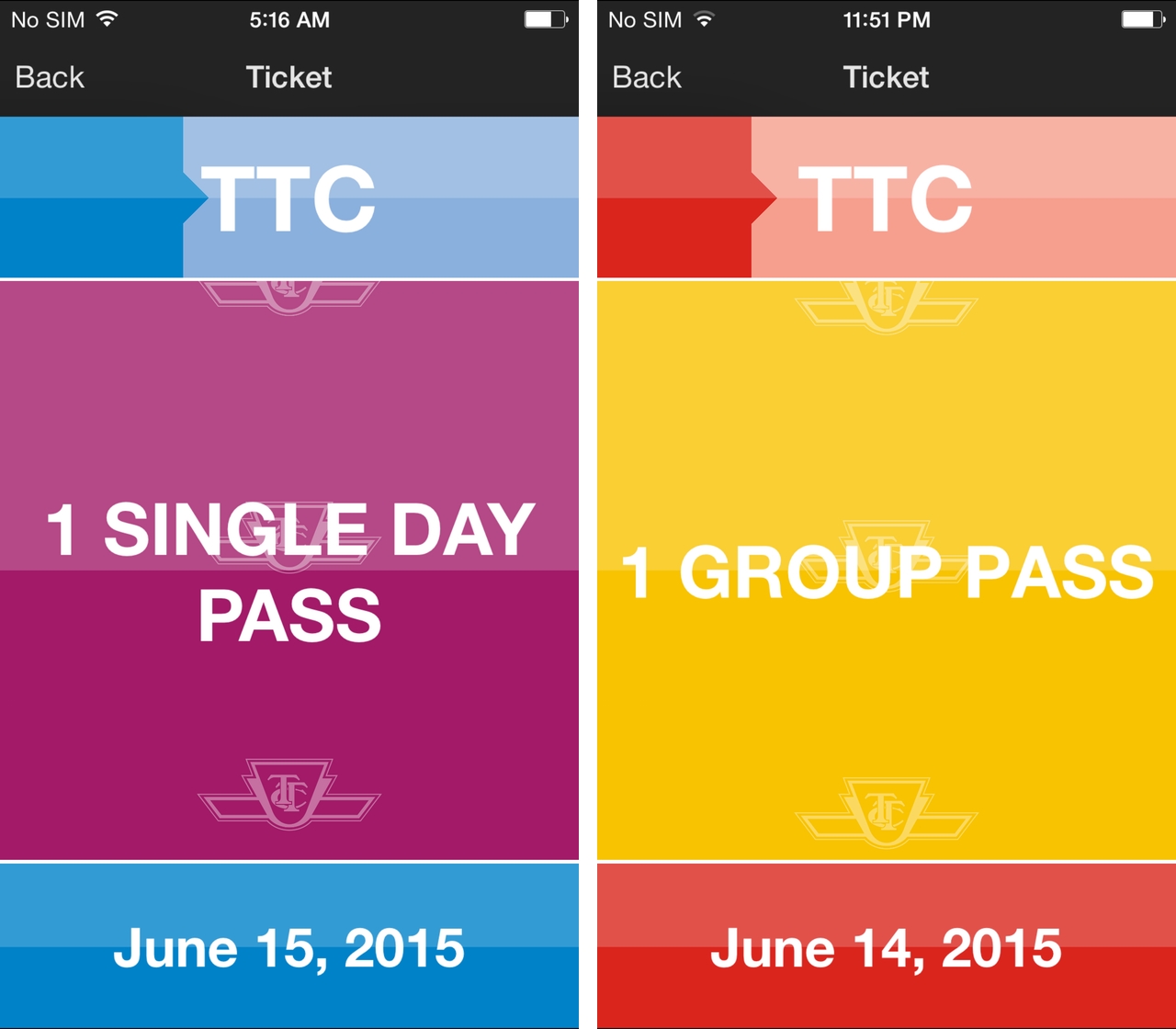Go back from the Single Day Pass ticket
The image size is (1176, 1029).
pos(50,77)
